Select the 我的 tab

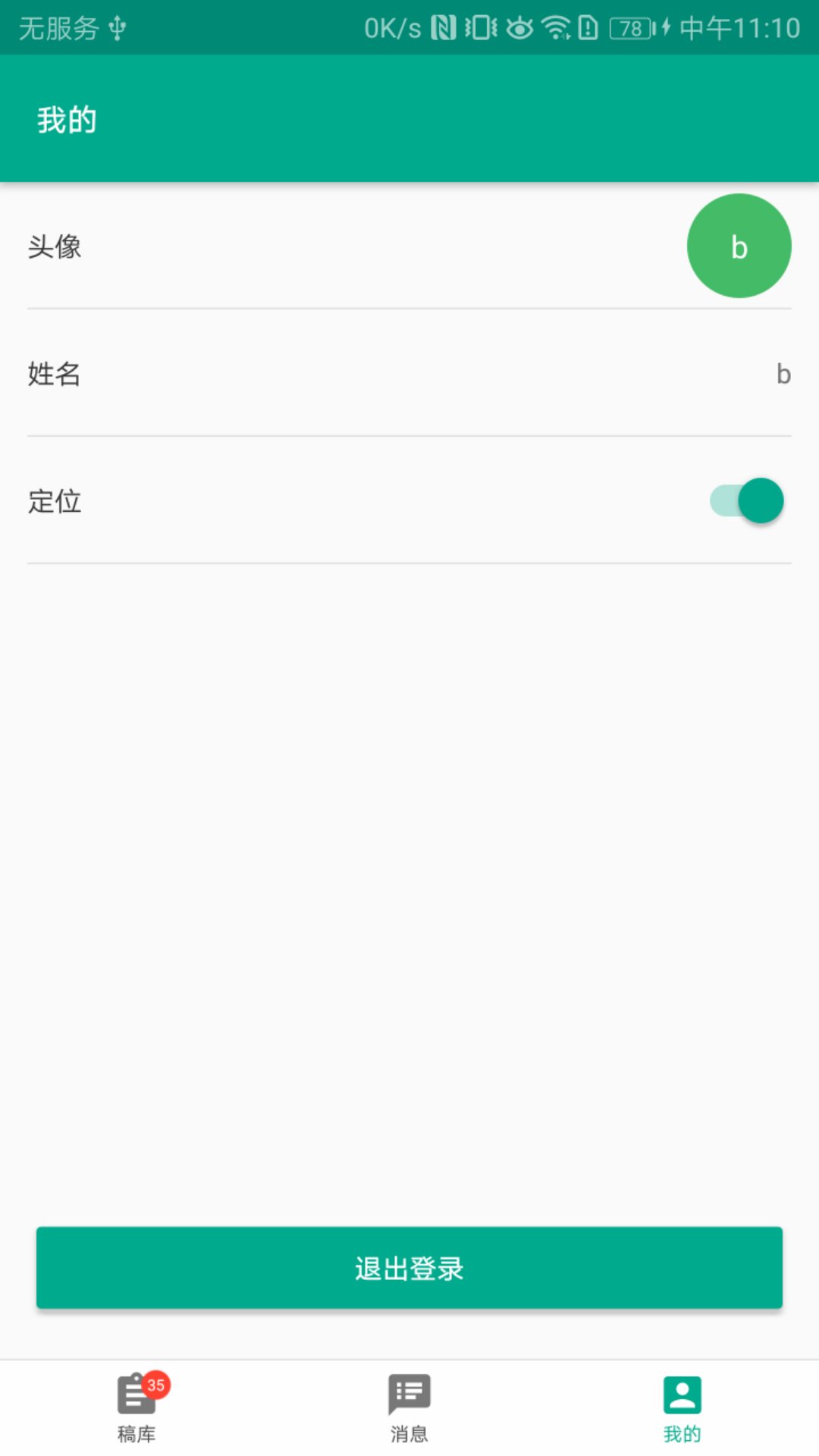[682, 1407]
